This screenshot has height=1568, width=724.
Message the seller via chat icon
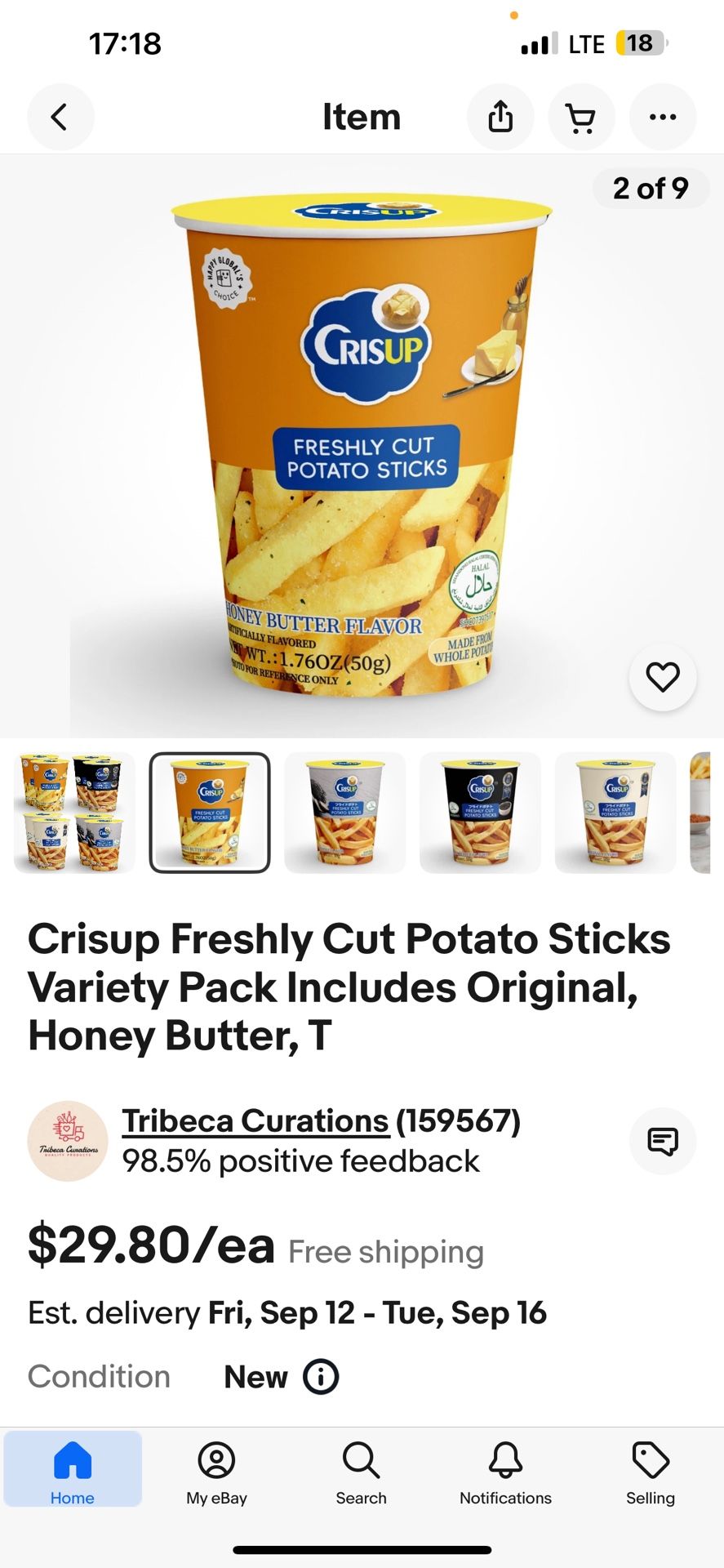(663, 1141)
